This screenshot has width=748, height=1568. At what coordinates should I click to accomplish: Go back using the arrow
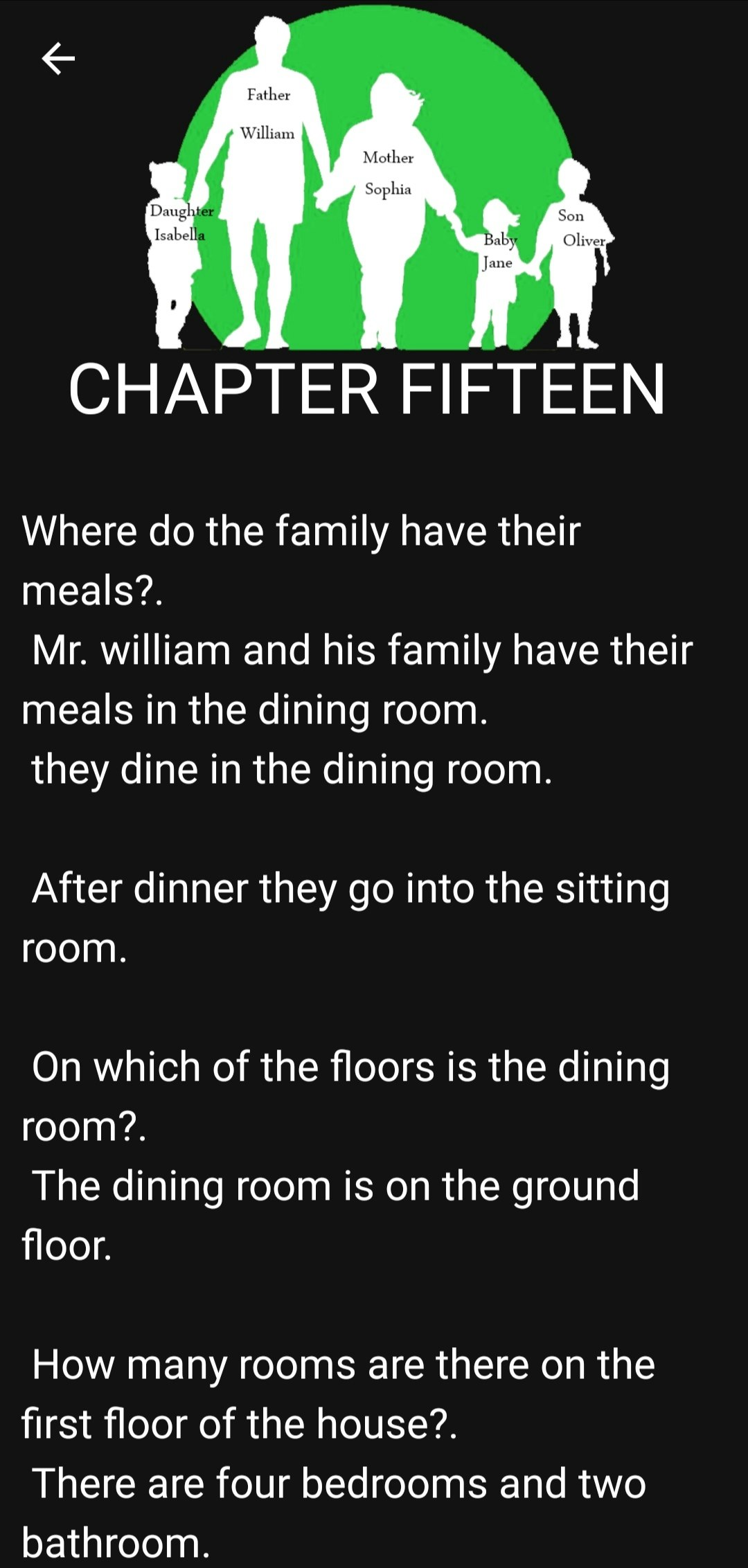(x=58, y=58)
